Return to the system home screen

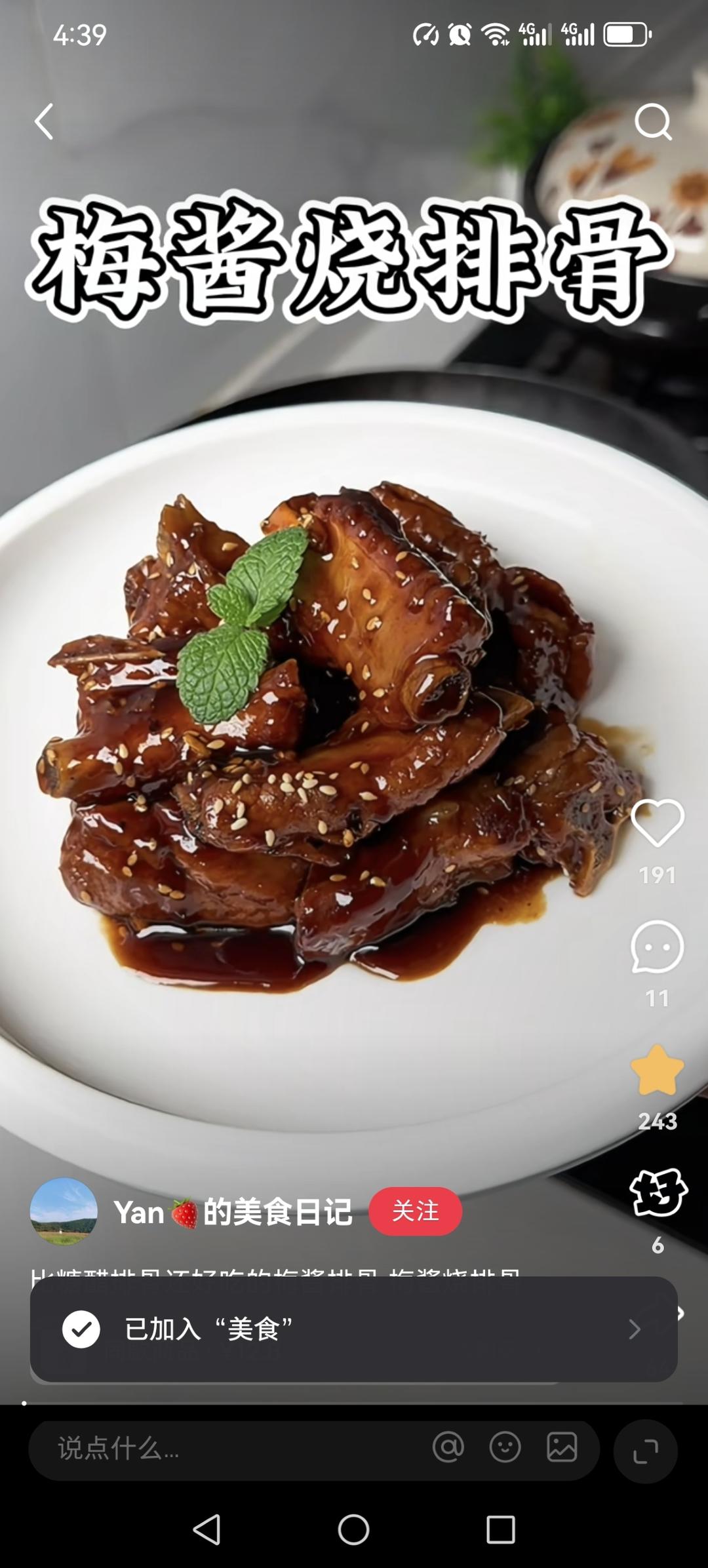tap(353, 1530)
